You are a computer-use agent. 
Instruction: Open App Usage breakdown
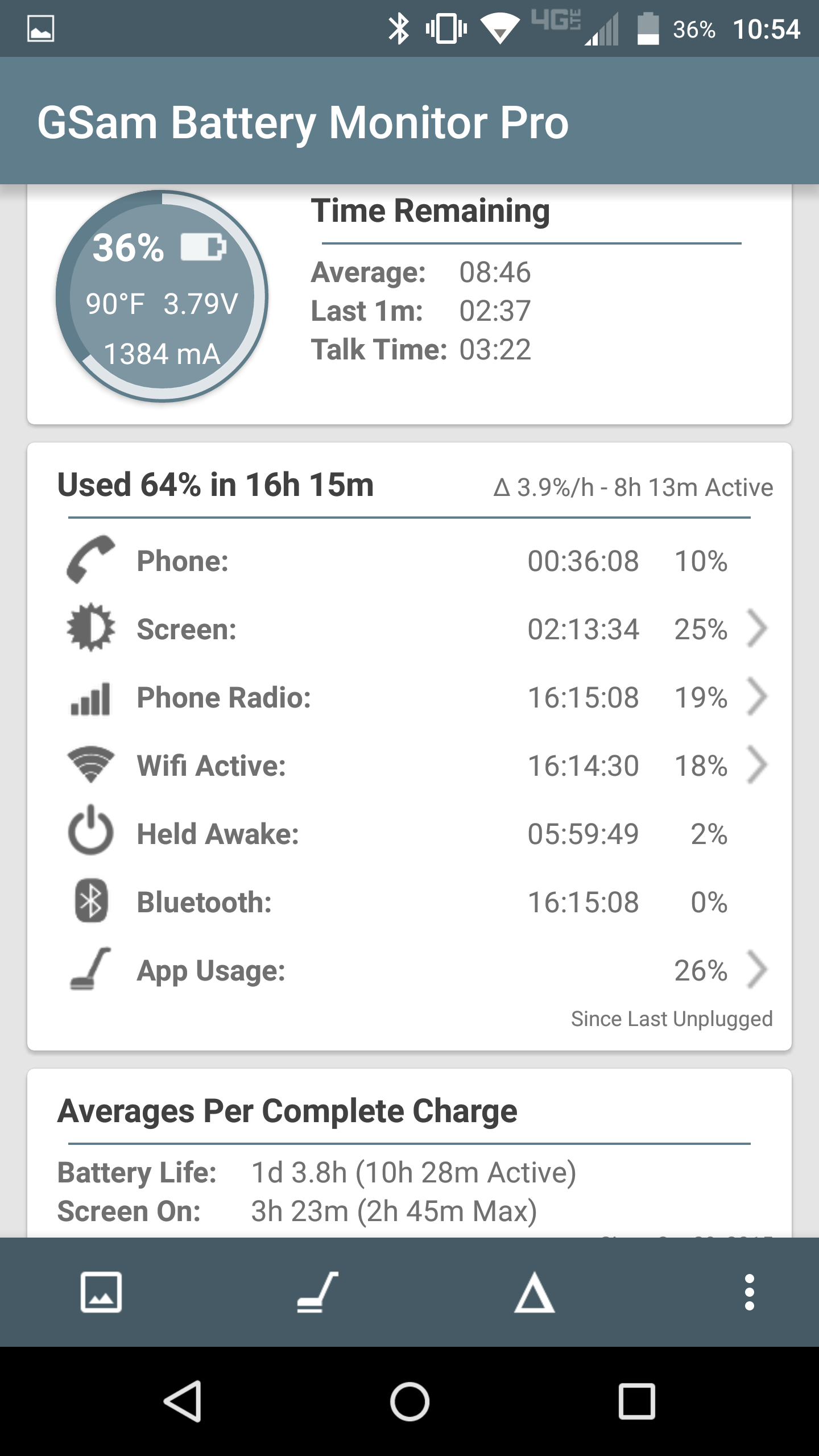pyautogui.click(x=756, y=970)
